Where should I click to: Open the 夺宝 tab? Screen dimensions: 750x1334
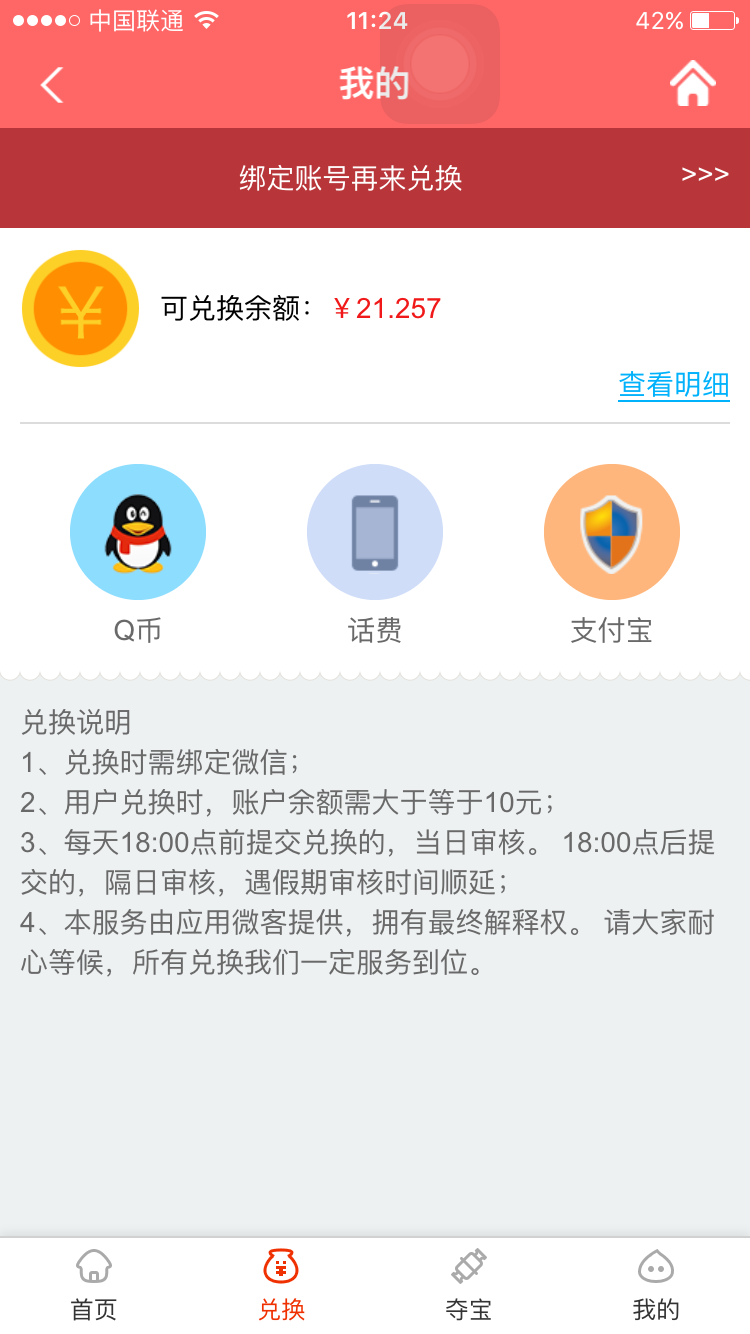tap(469, 1286)
